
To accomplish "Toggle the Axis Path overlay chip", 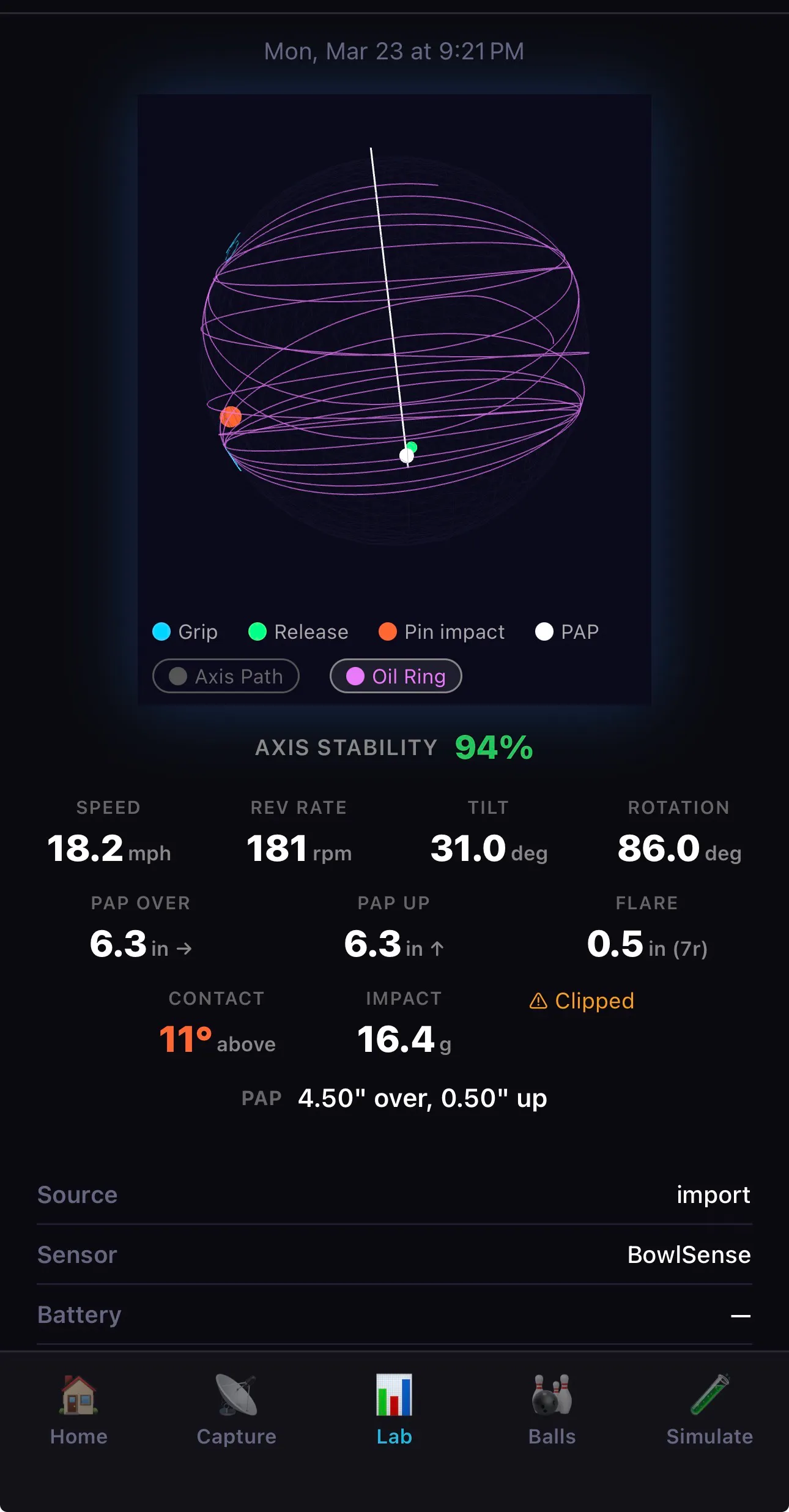I will [226, 676].
